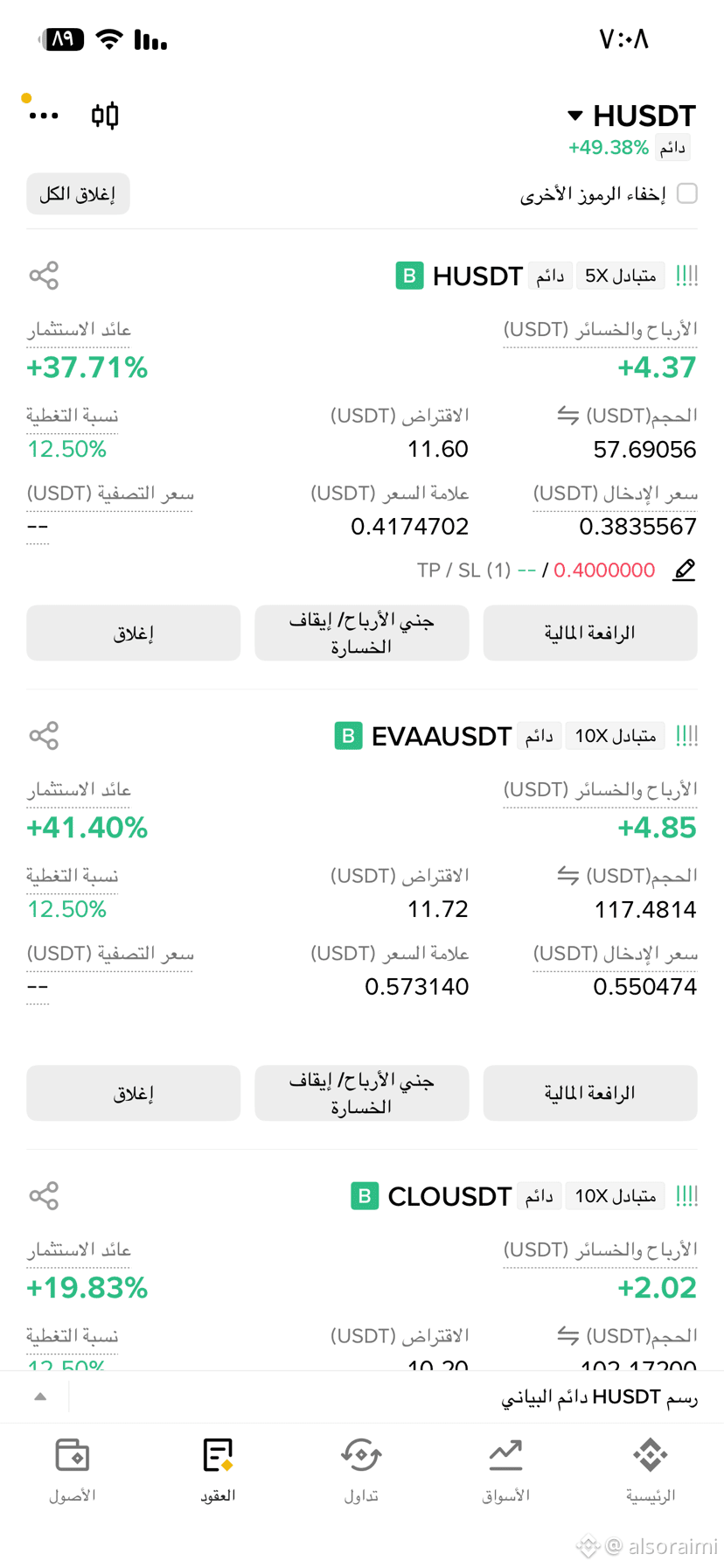Switch to the الأسواق tab

click(506, 1470)
